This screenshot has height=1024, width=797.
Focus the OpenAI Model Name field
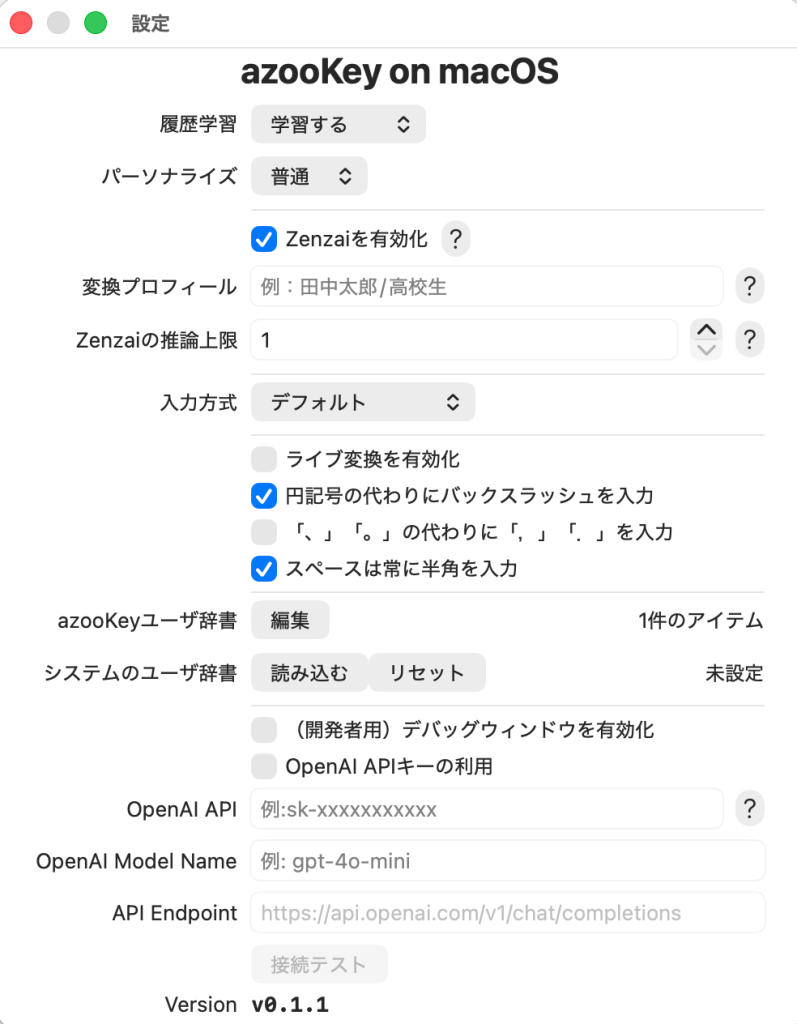tap(507, 861)
